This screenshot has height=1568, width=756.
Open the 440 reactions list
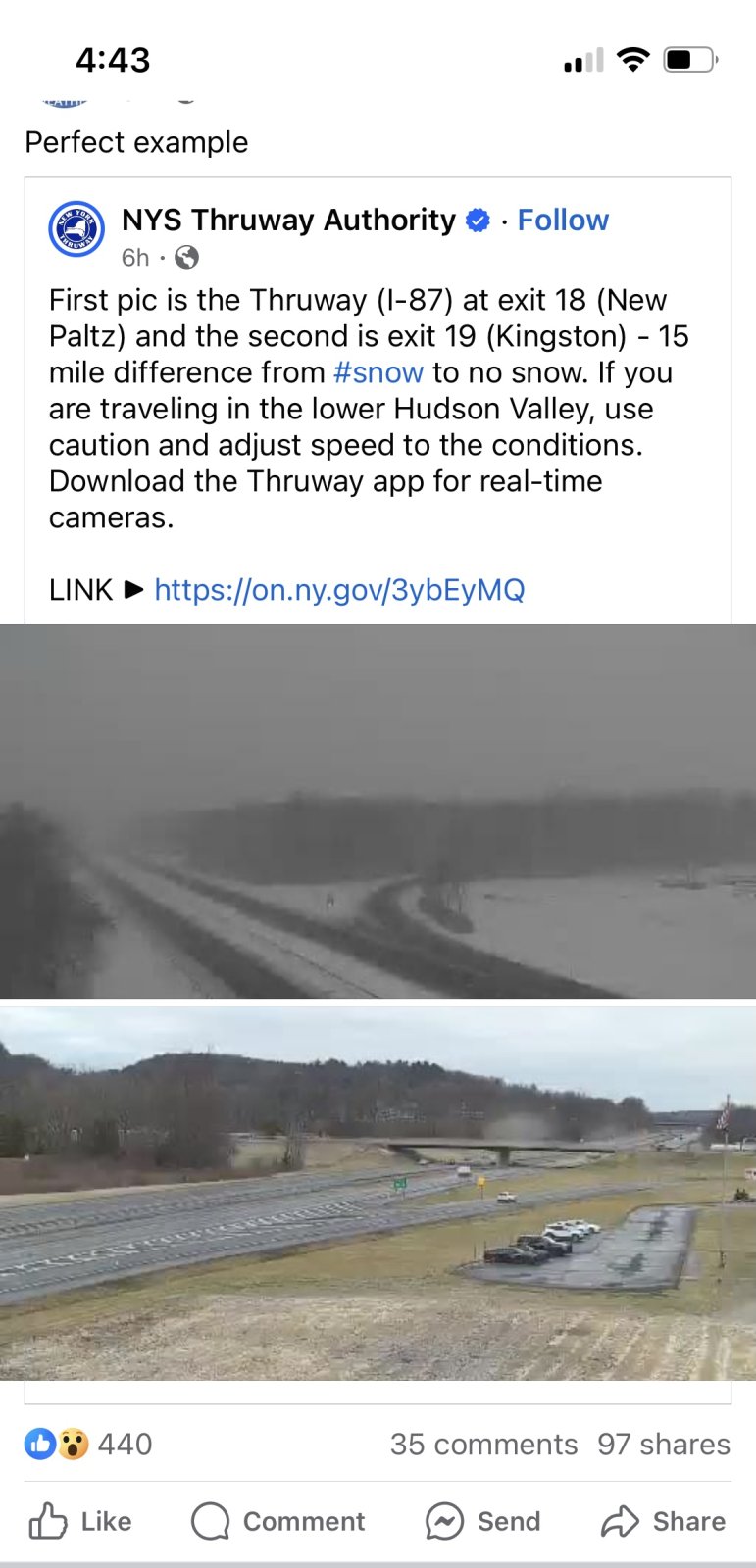click(x=89, y=1444)
